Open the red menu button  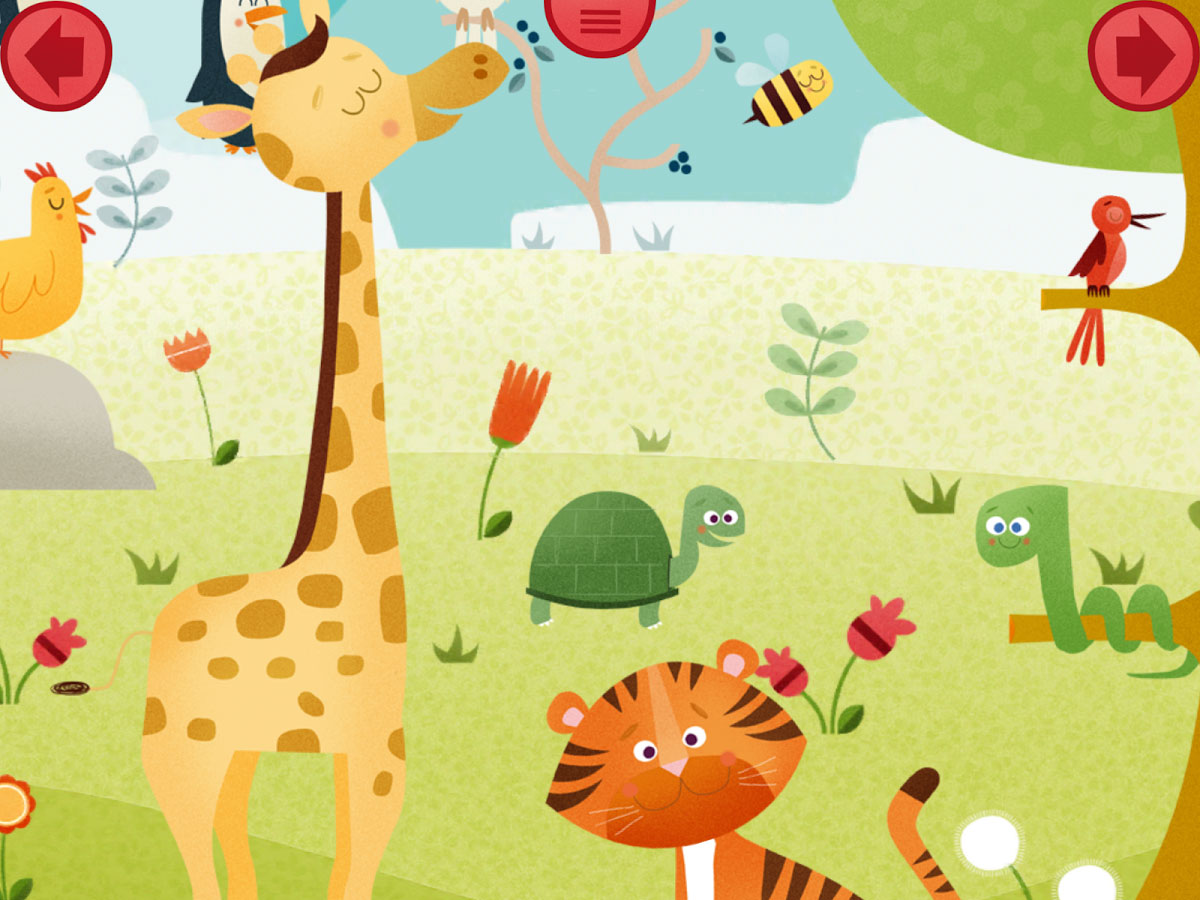tap(599, 22)
